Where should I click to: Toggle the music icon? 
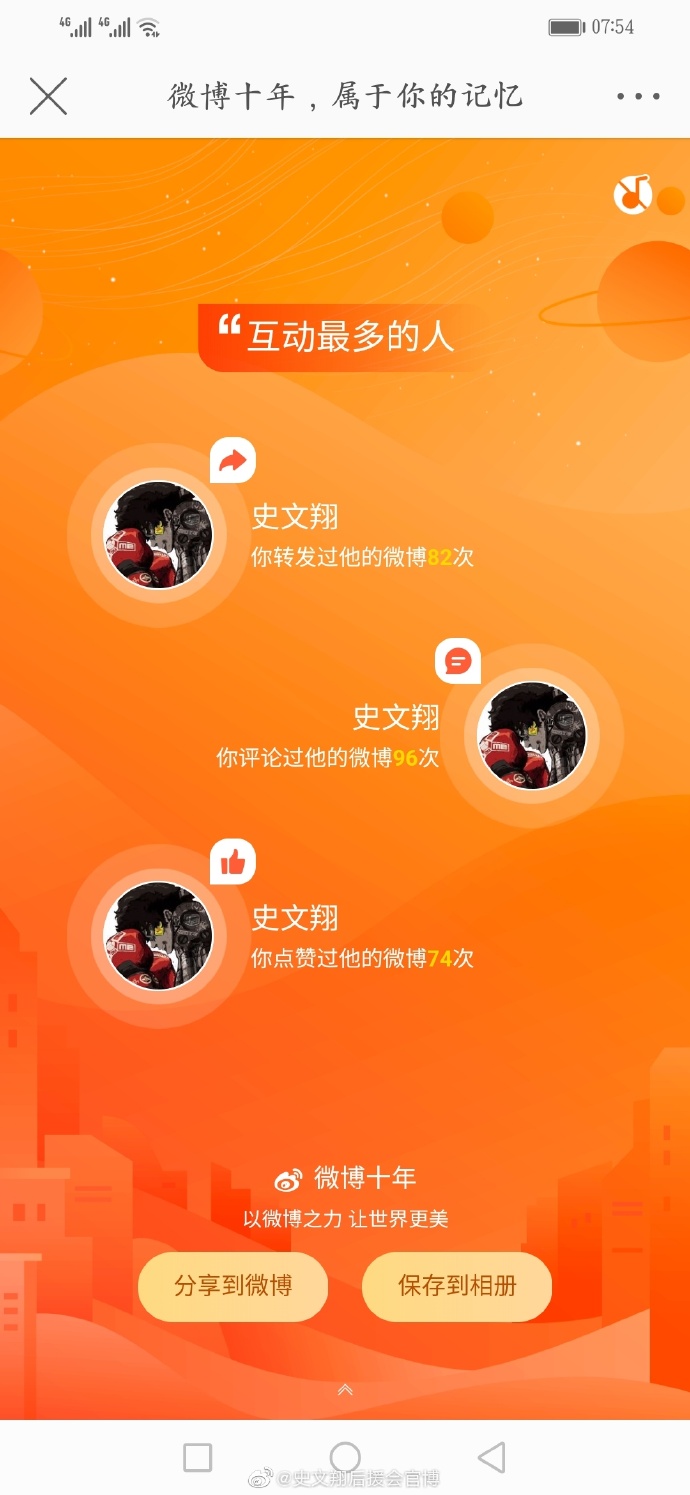[x=633, y=194]
